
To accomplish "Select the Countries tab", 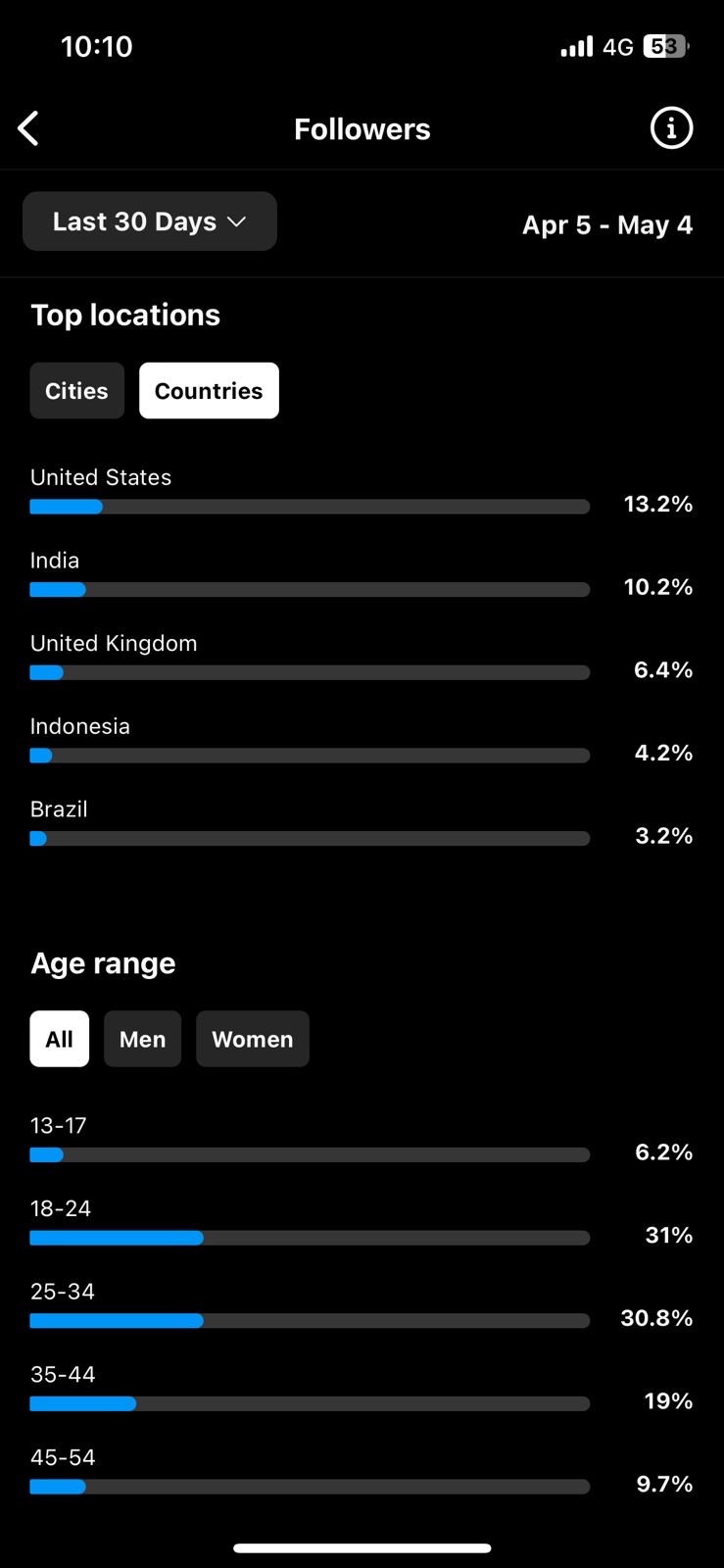I will [209, 391].
